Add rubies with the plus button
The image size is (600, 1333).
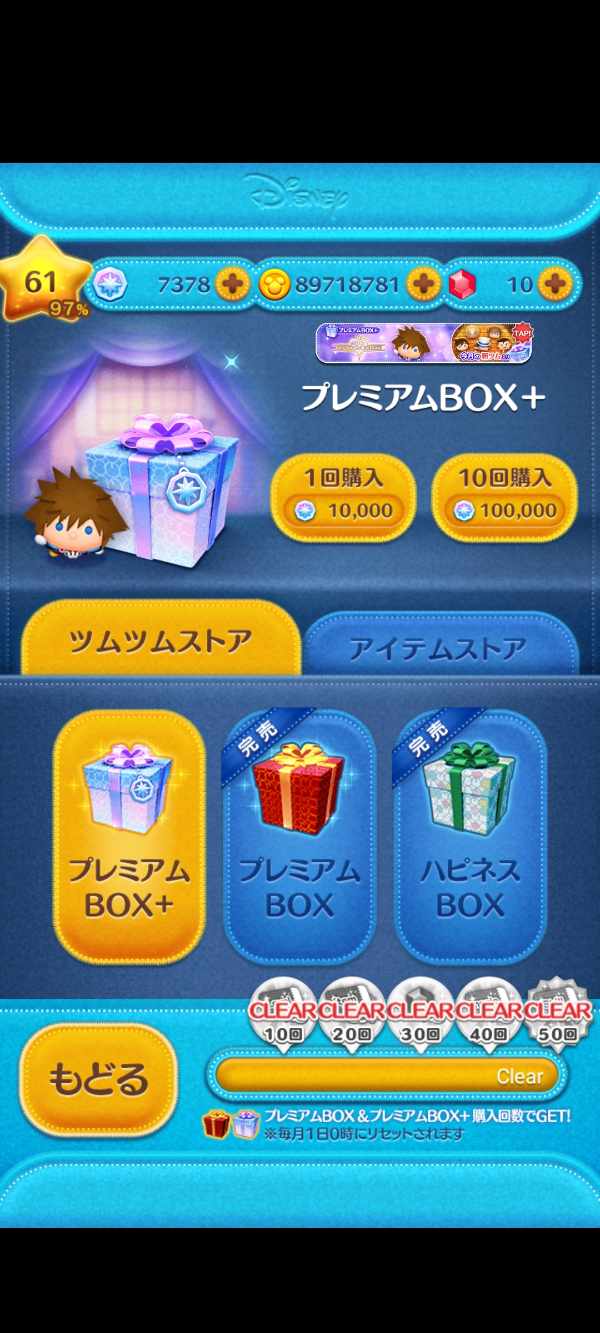554,285
